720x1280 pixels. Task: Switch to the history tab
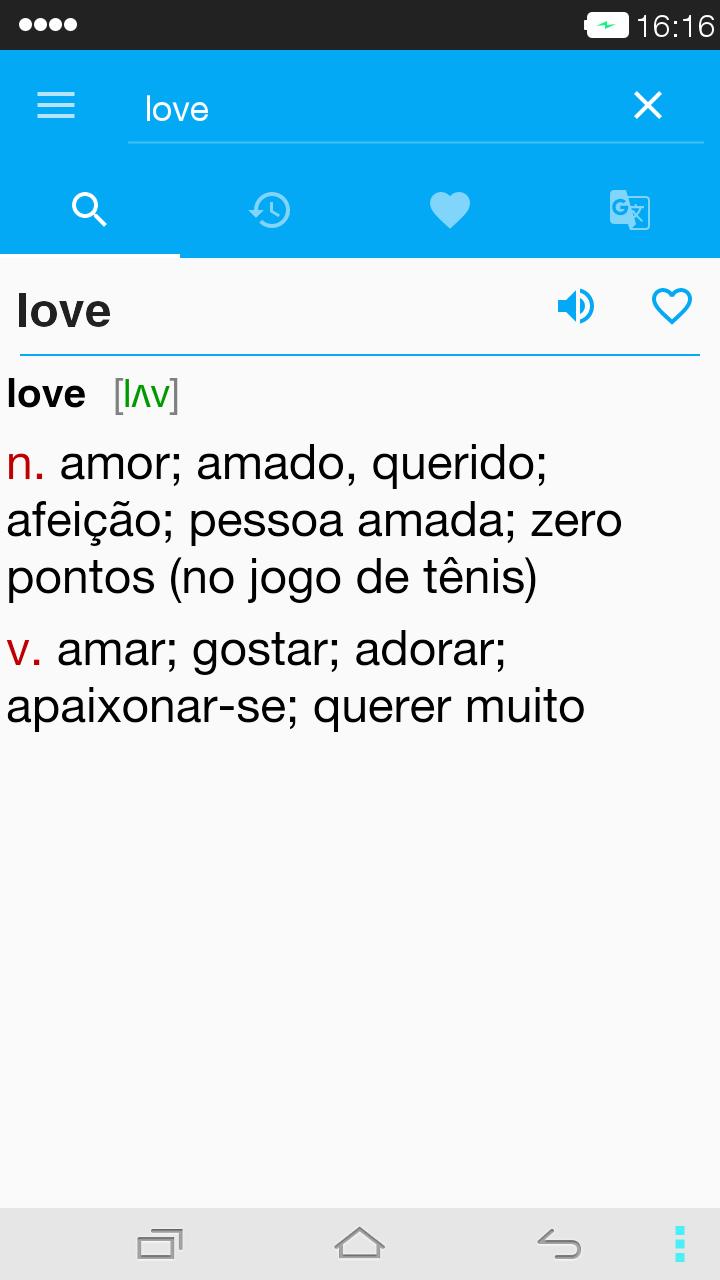click(x=270, y=210)
